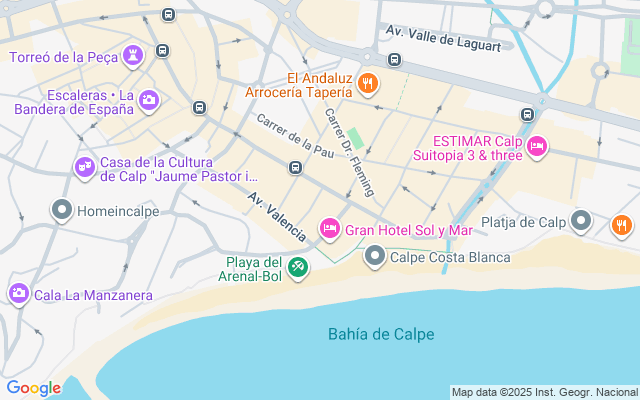Open the Casa de la Cultura marker
Screen dimensions: 640x400
(x=85, y=167)
